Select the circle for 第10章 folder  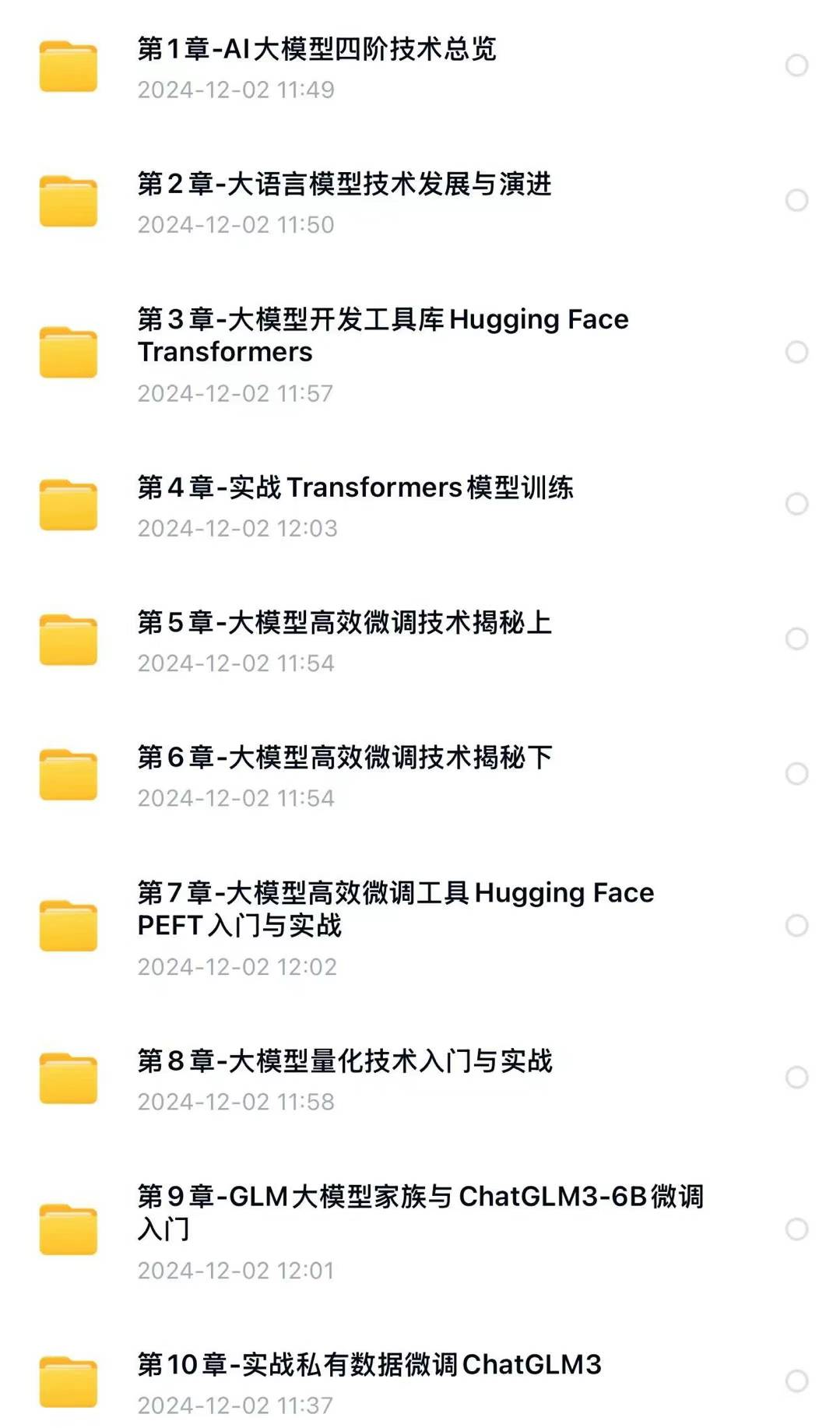[x=796, y=1381]
